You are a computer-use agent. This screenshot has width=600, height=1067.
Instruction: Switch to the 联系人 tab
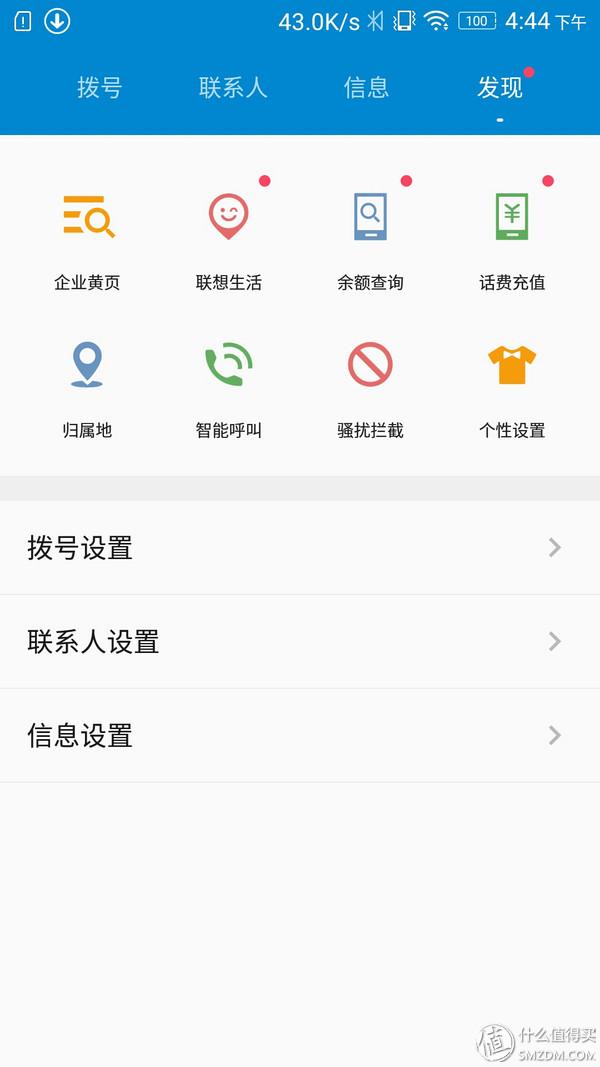[x=233, y=88]
